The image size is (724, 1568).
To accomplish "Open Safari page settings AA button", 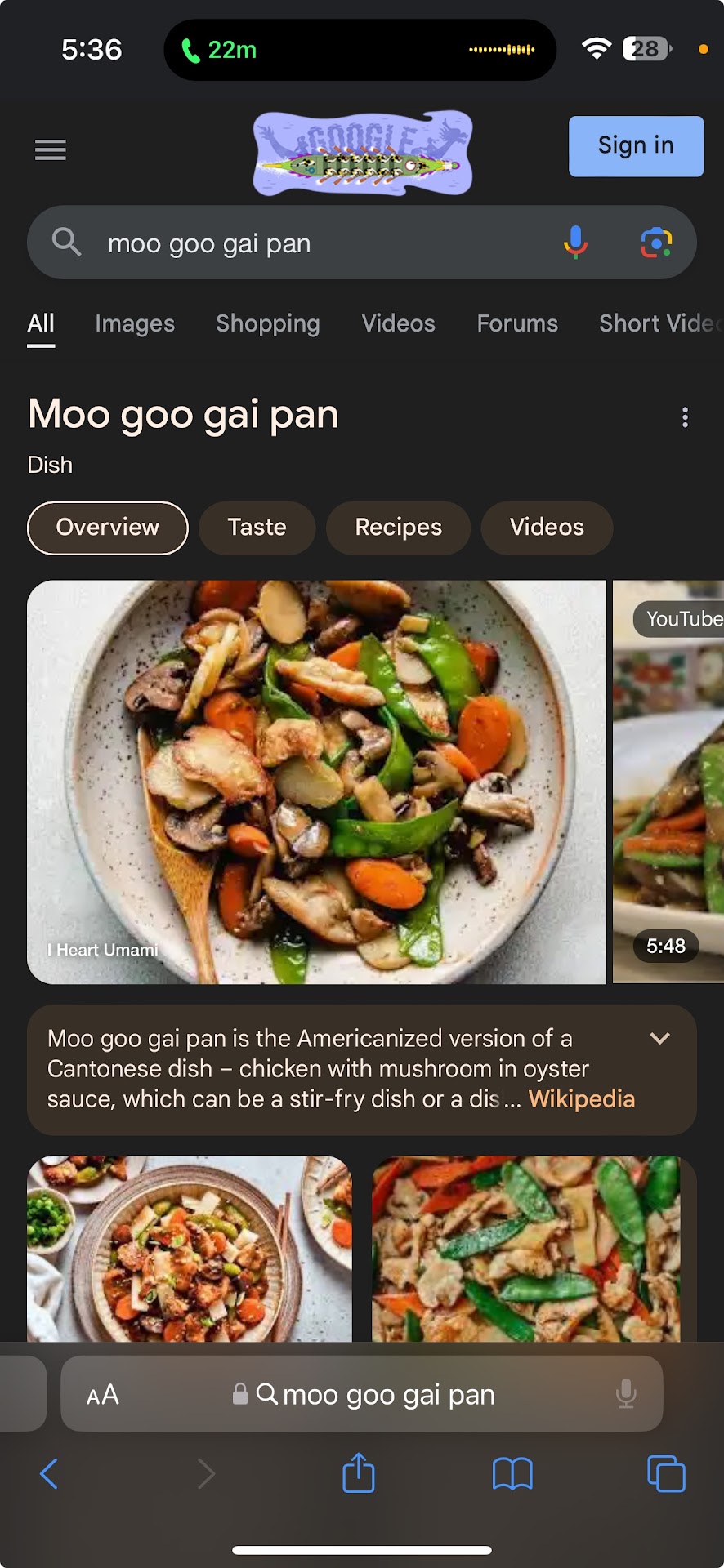I will (x=103, y=1395).
